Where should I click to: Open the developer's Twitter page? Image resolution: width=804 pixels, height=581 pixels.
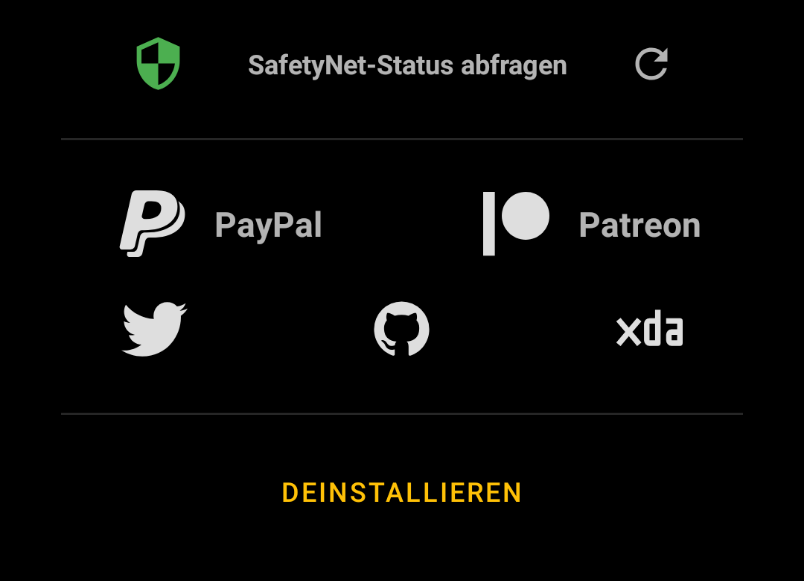pos(154,329)
